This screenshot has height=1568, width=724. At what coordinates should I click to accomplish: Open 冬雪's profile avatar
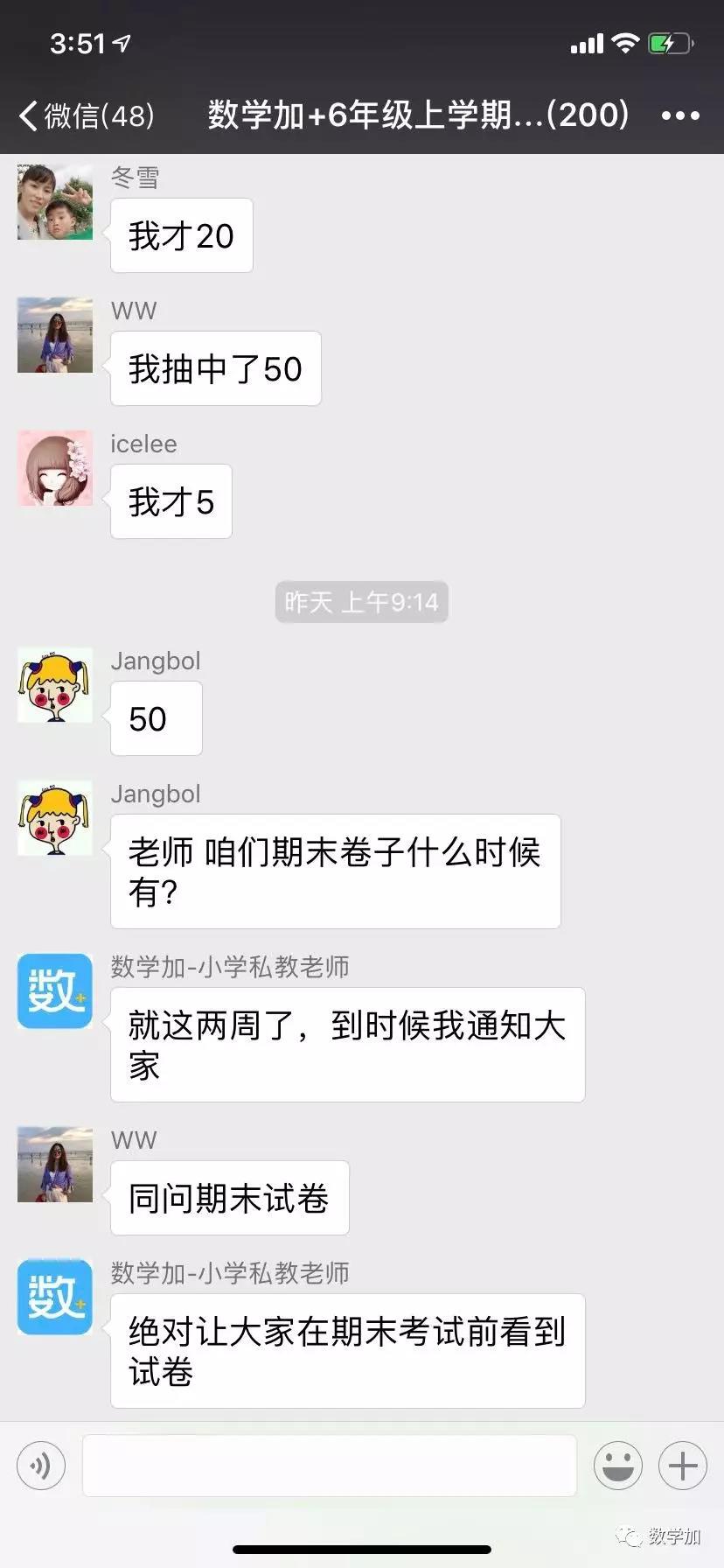(x=55, y=202)
